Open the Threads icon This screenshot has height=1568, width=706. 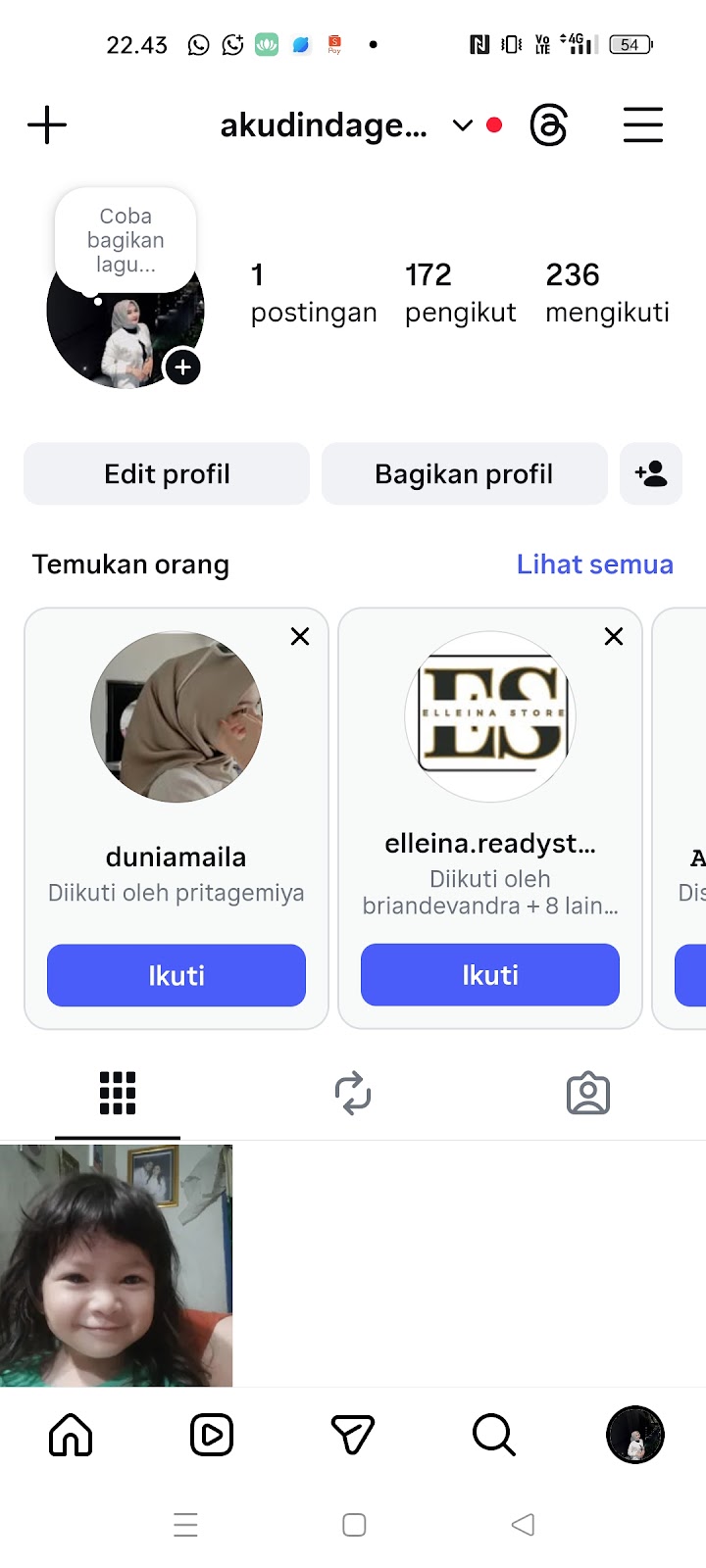pos(548,125)
